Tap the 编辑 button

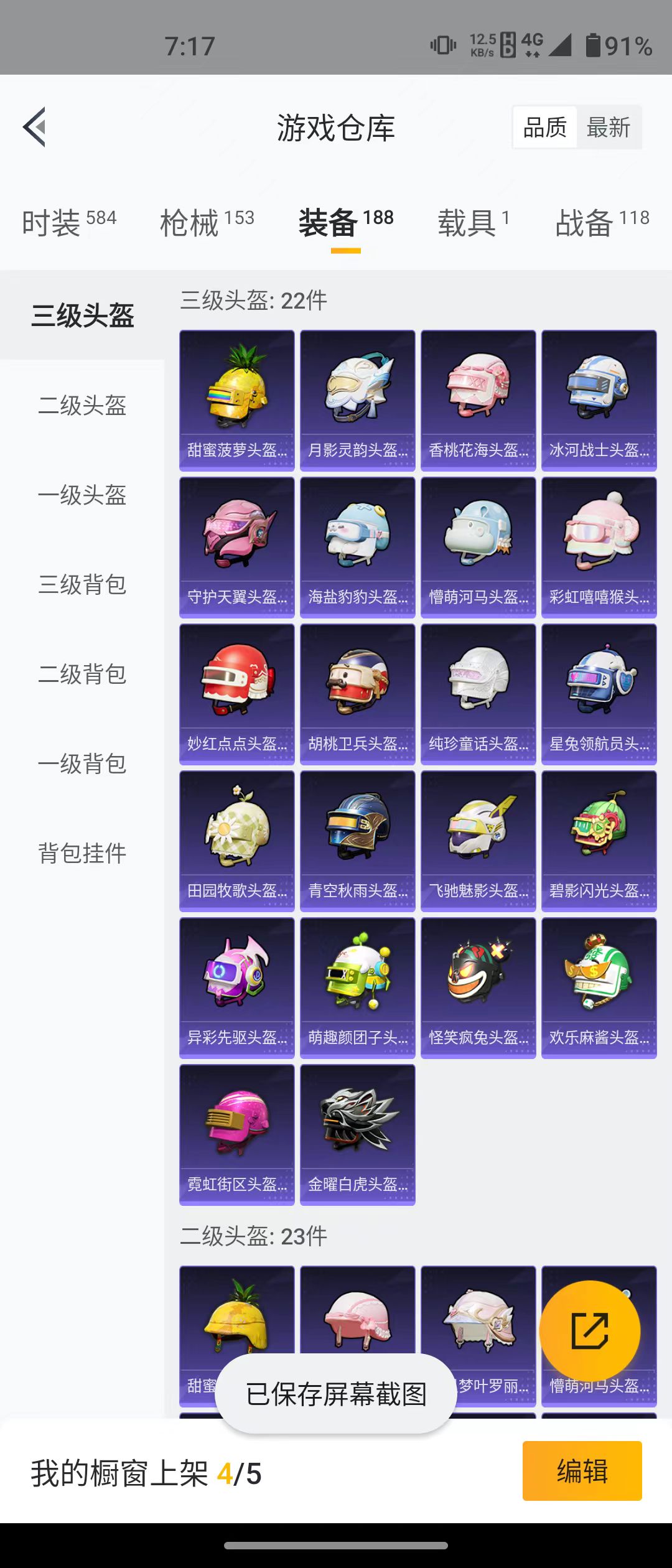[582, 1471]
